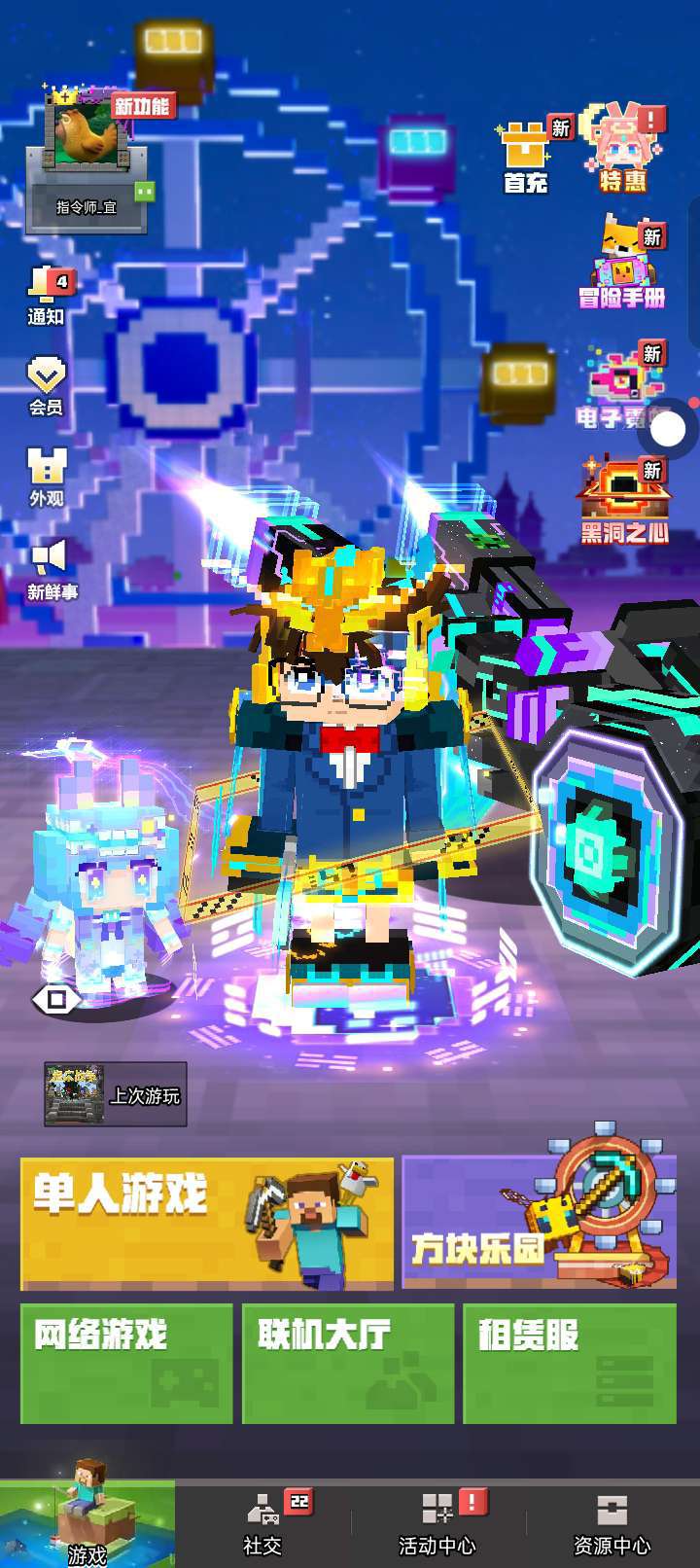Screen dimensions: 700x1568
Task: Select the 游戏 tab
Action: (87, 1524)
